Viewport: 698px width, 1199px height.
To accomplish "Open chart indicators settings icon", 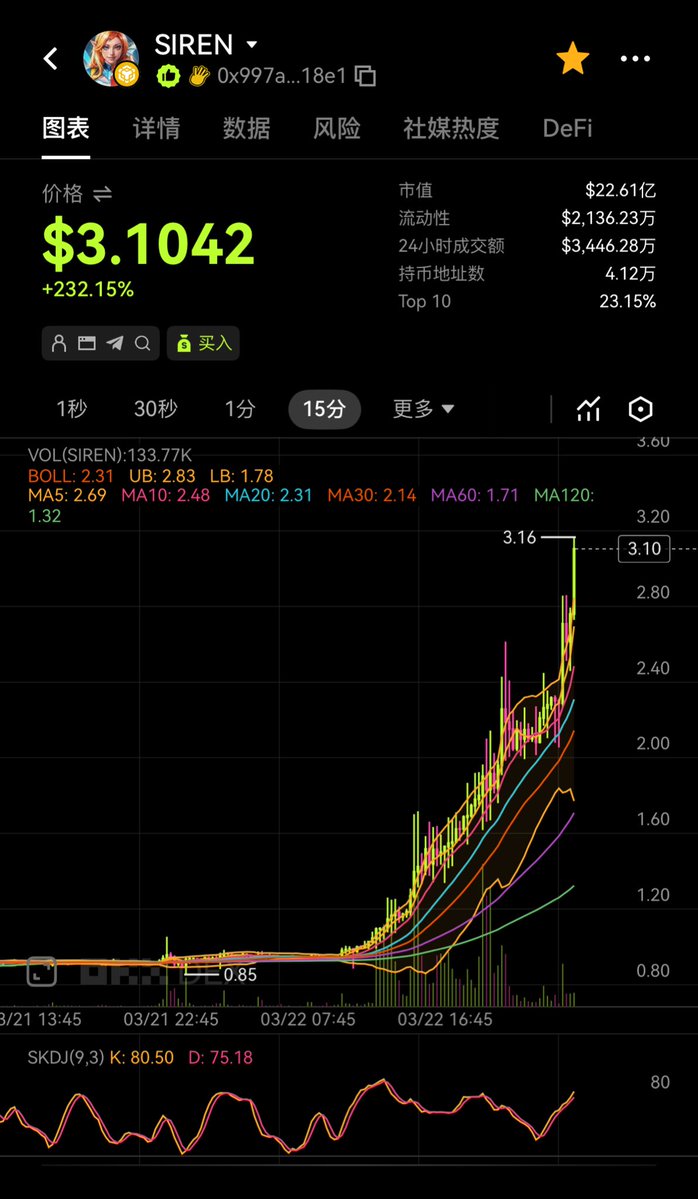I will click(x=589, y=409).
